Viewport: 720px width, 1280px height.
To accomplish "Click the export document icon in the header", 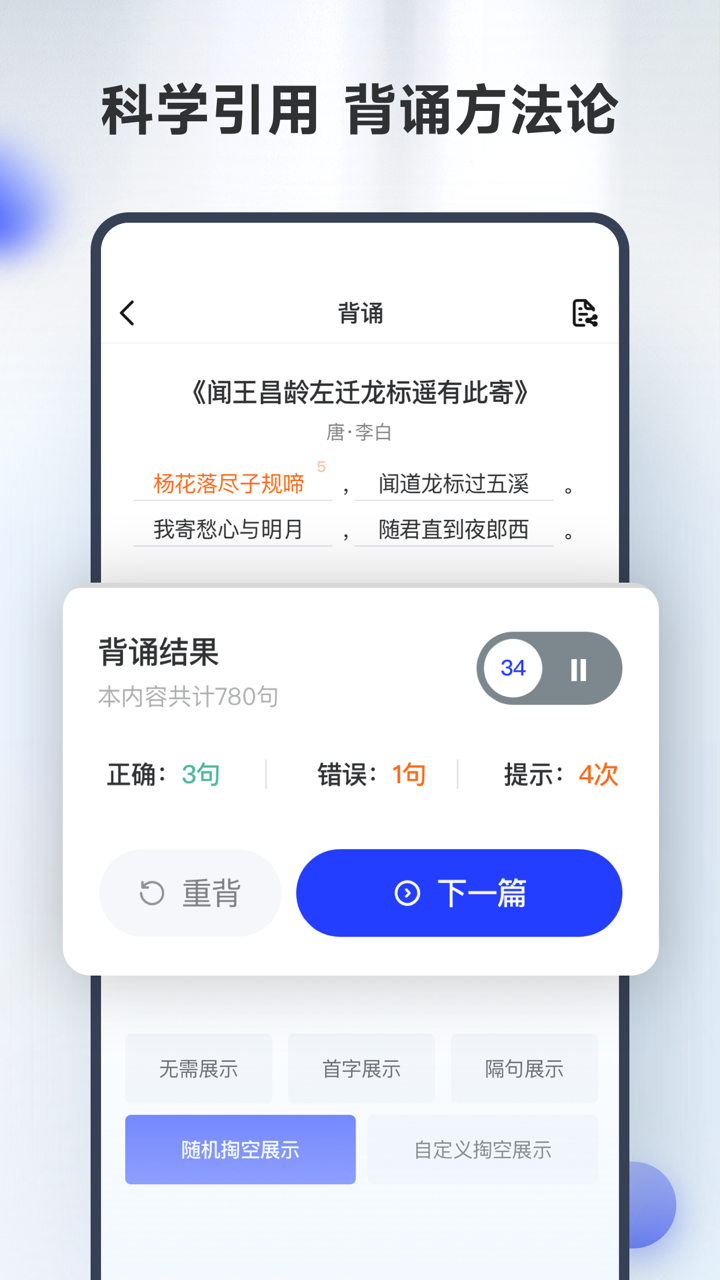I will coord(586,313).
